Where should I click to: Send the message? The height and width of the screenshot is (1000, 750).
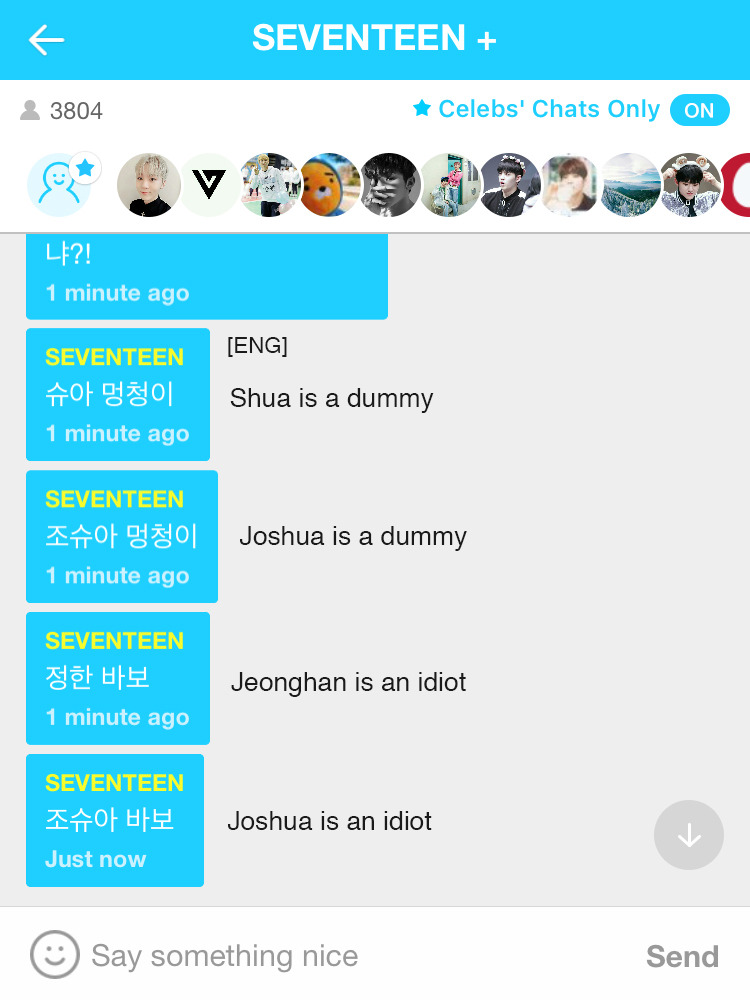[682, 957]
